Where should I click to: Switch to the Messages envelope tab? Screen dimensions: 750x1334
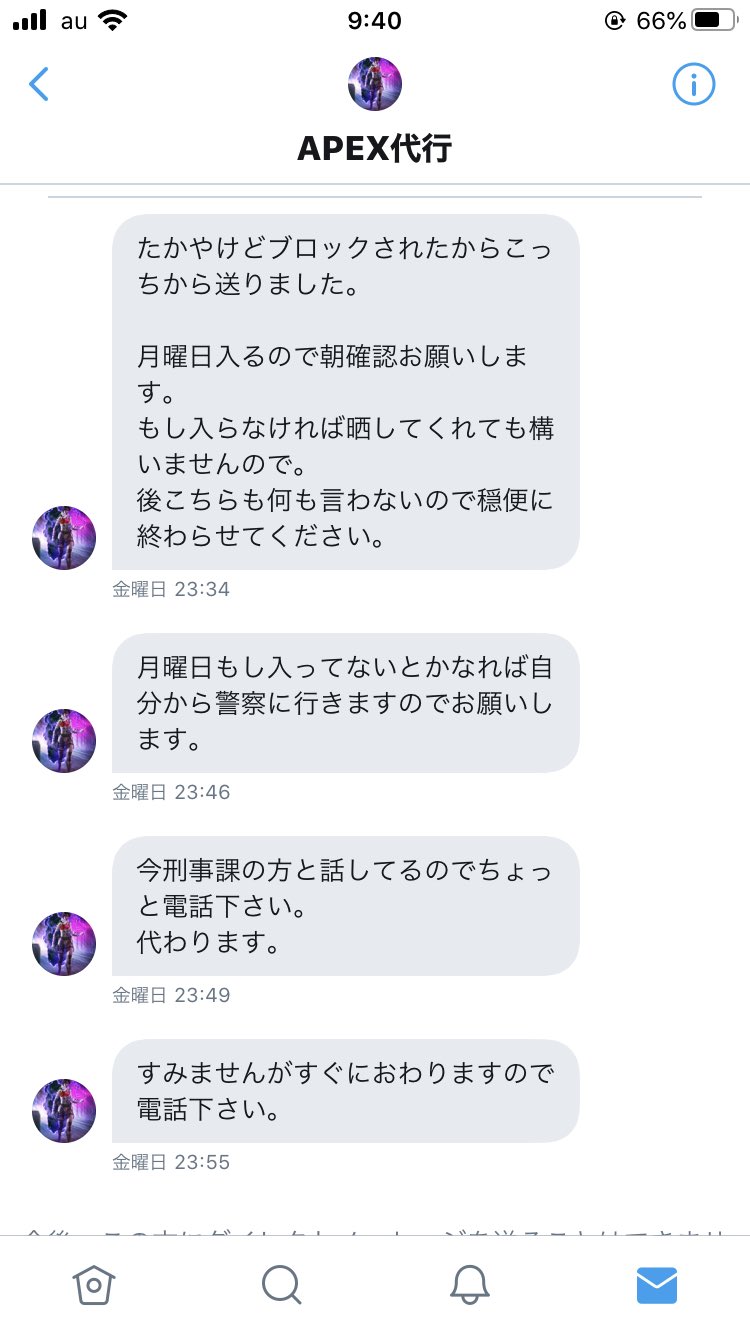tap(657, 1284)
